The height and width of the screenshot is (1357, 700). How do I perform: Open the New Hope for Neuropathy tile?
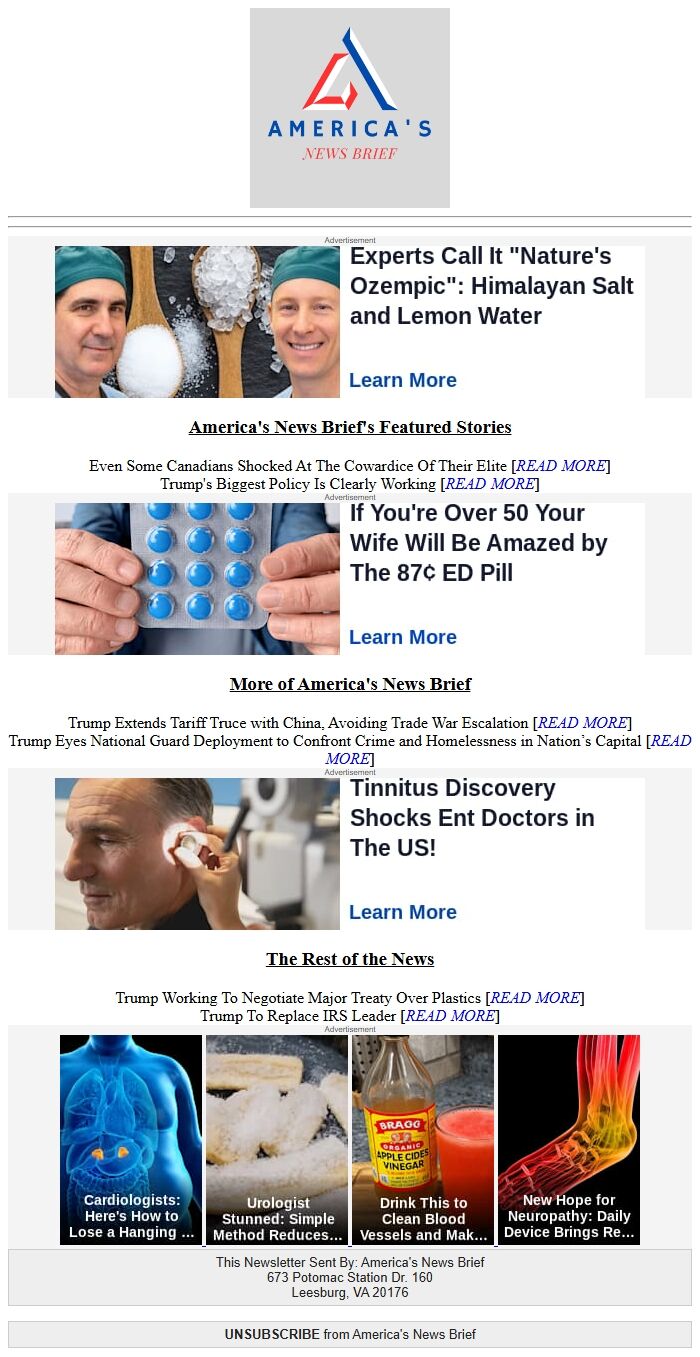point(569,1140)
